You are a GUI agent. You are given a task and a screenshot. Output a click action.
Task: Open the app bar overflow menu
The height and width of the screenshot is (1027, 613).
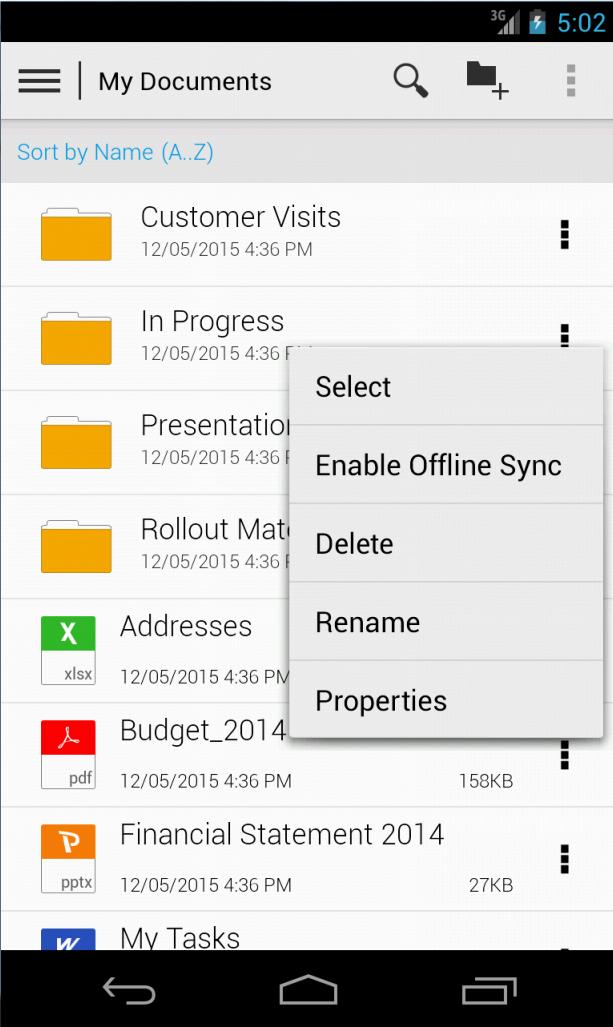(x=571, y=81)
